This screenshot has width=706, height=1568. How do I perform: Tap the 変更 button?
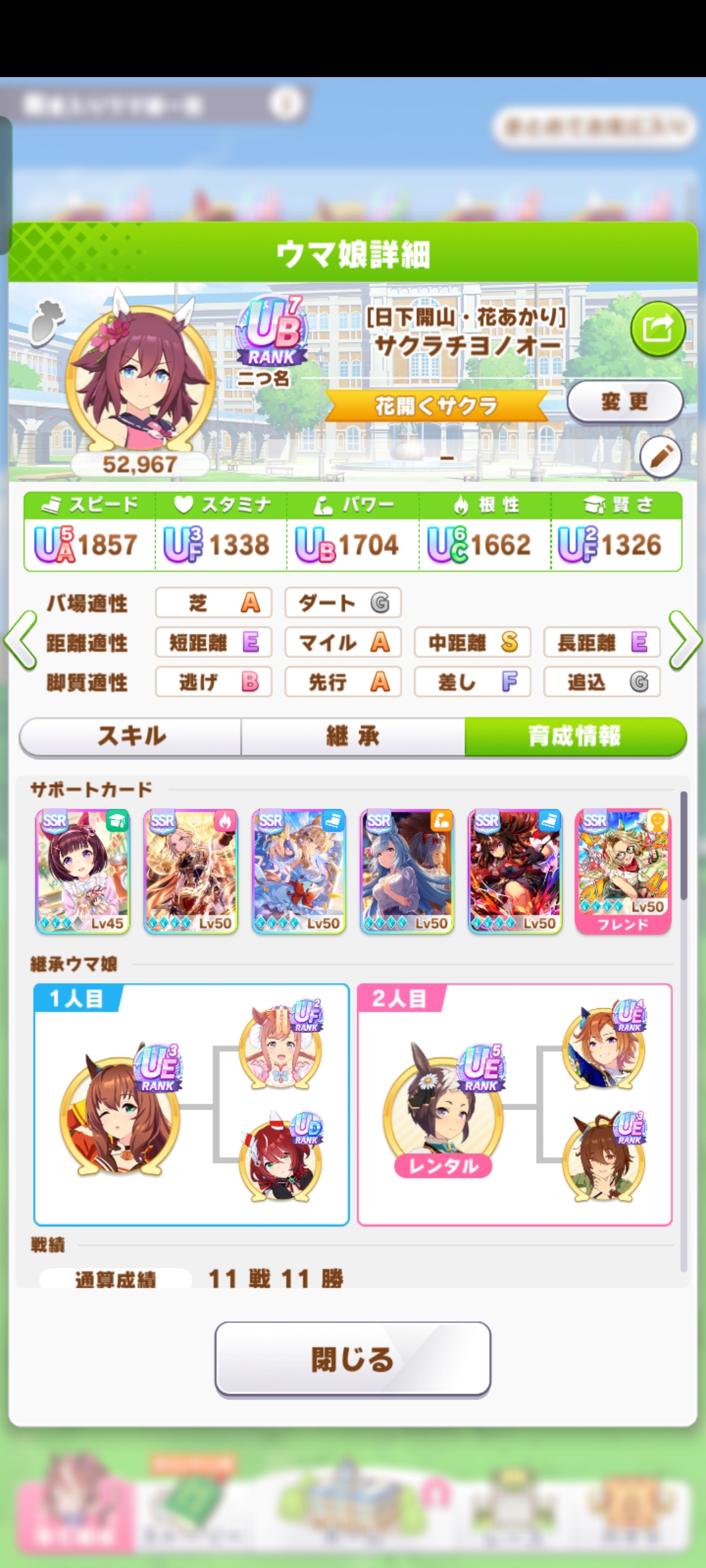pyautogui.click(x=625, y=401)
